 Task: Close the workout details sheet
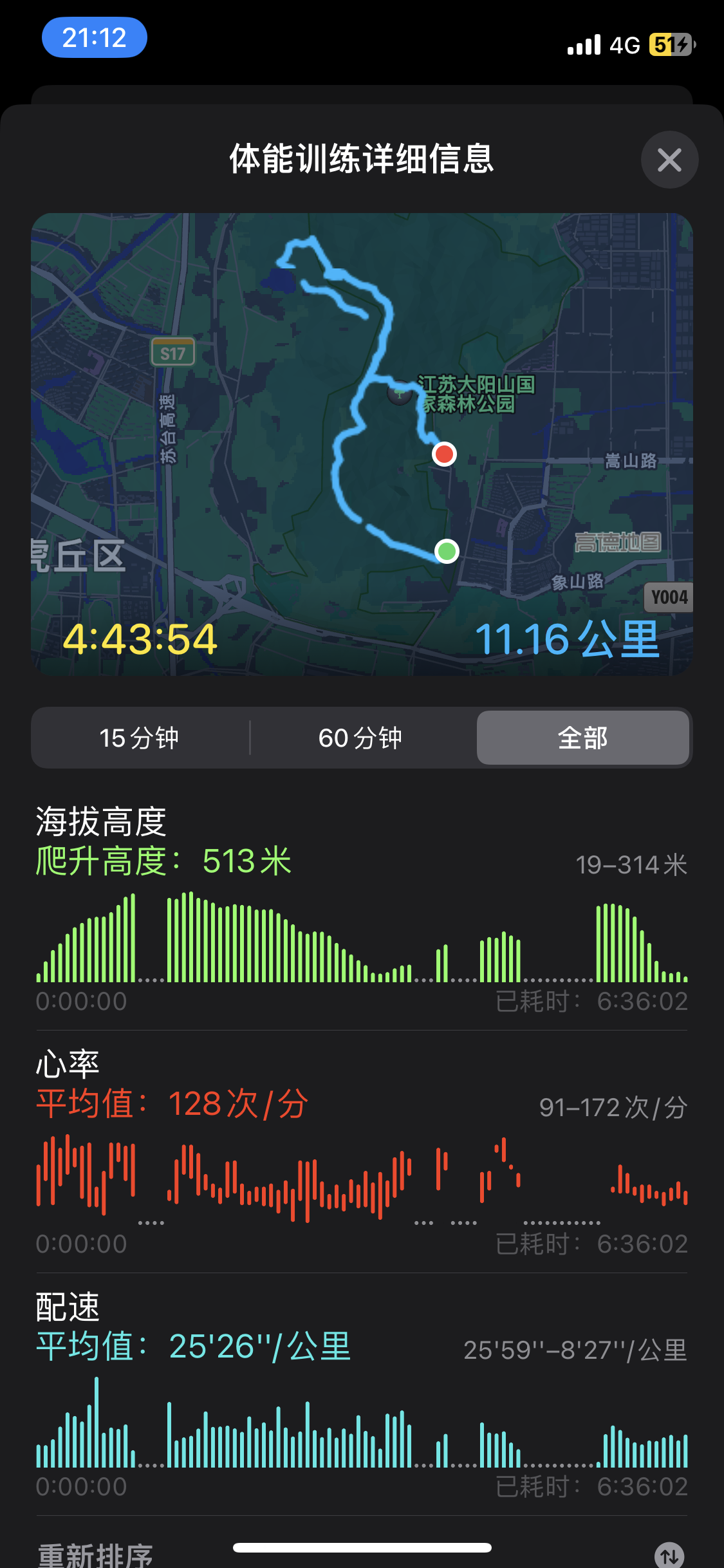click(669, 160)
